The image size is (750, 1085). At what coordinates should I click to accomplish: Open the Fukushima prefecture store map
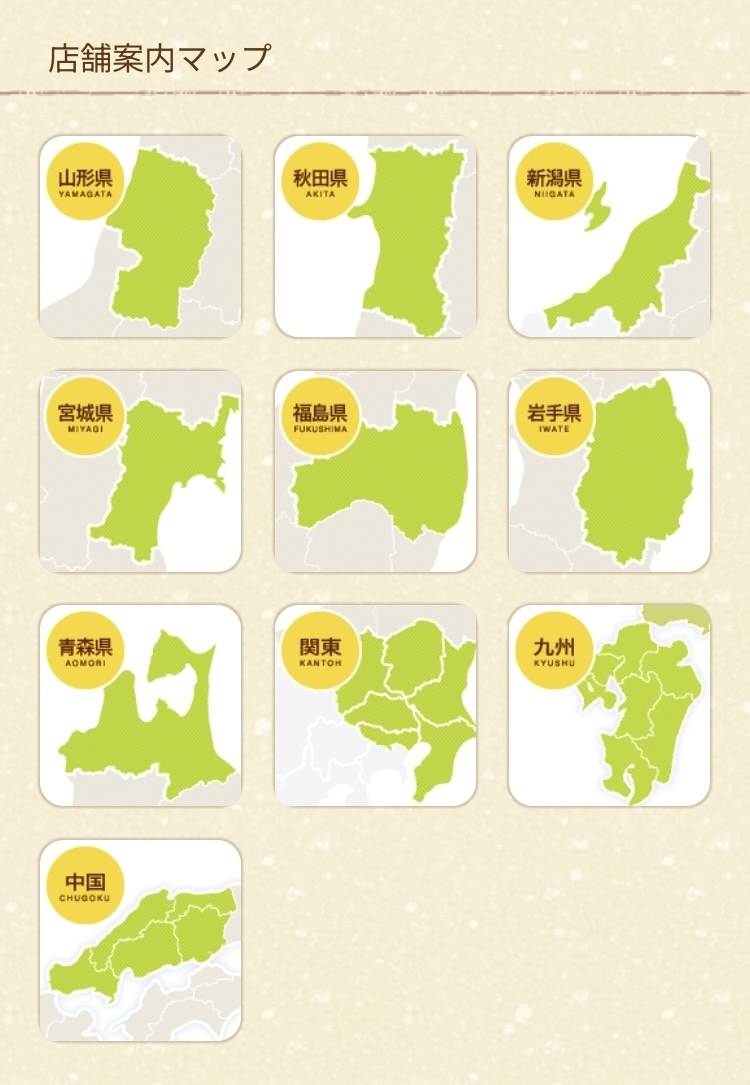(375, 471)
